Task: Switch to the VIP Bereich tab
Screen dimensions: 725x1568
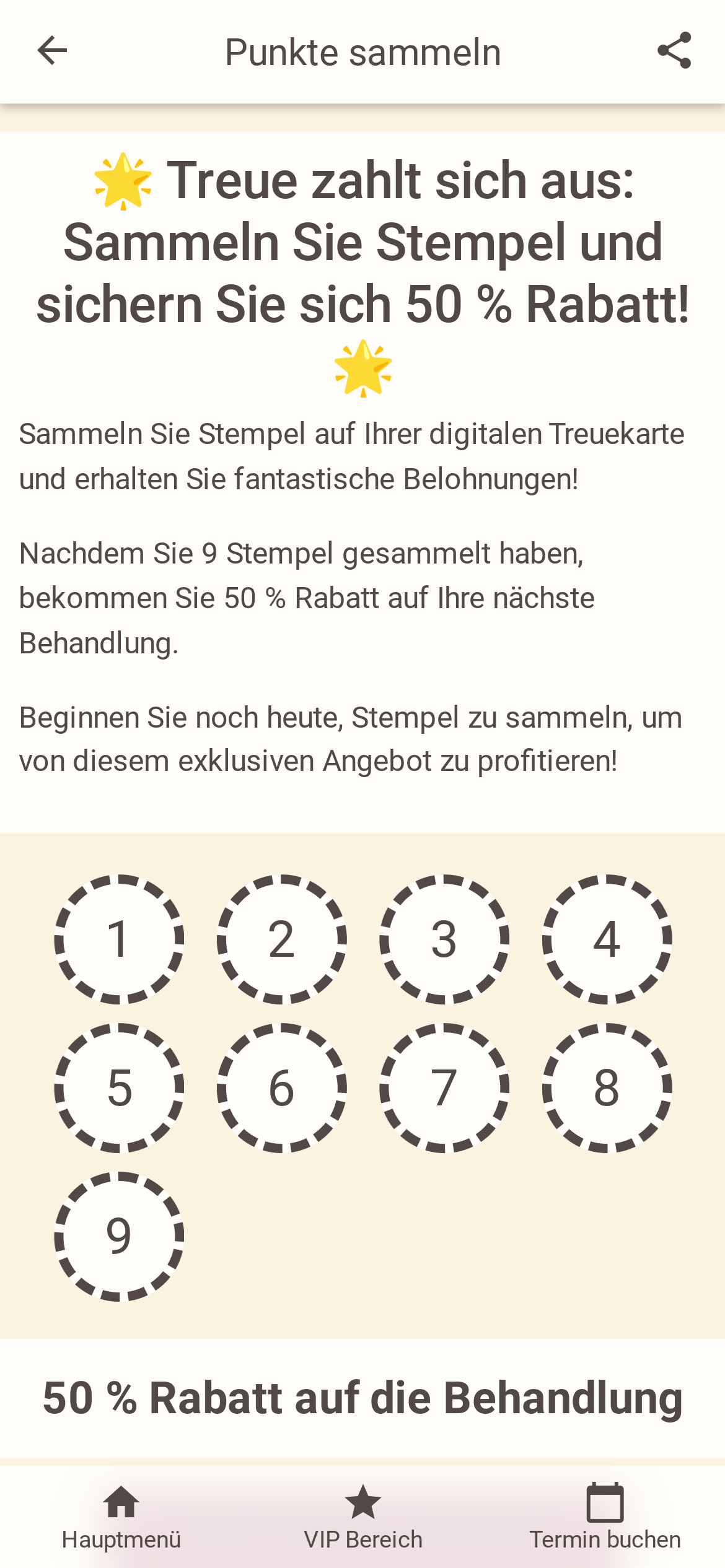Action: [x=363, y=1517]
